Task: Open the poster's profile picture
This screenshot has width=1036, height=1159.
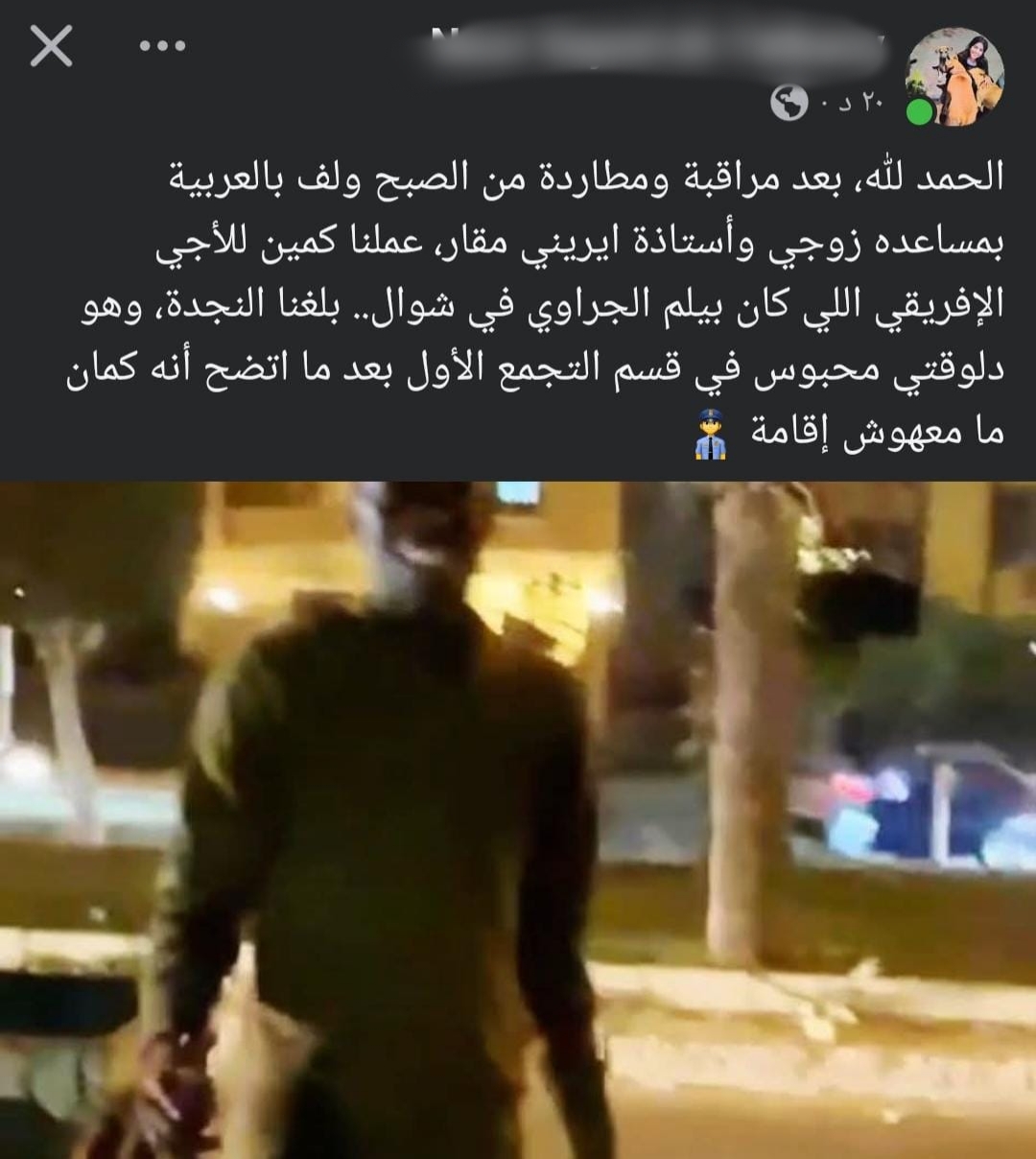Action: (955, 77)
